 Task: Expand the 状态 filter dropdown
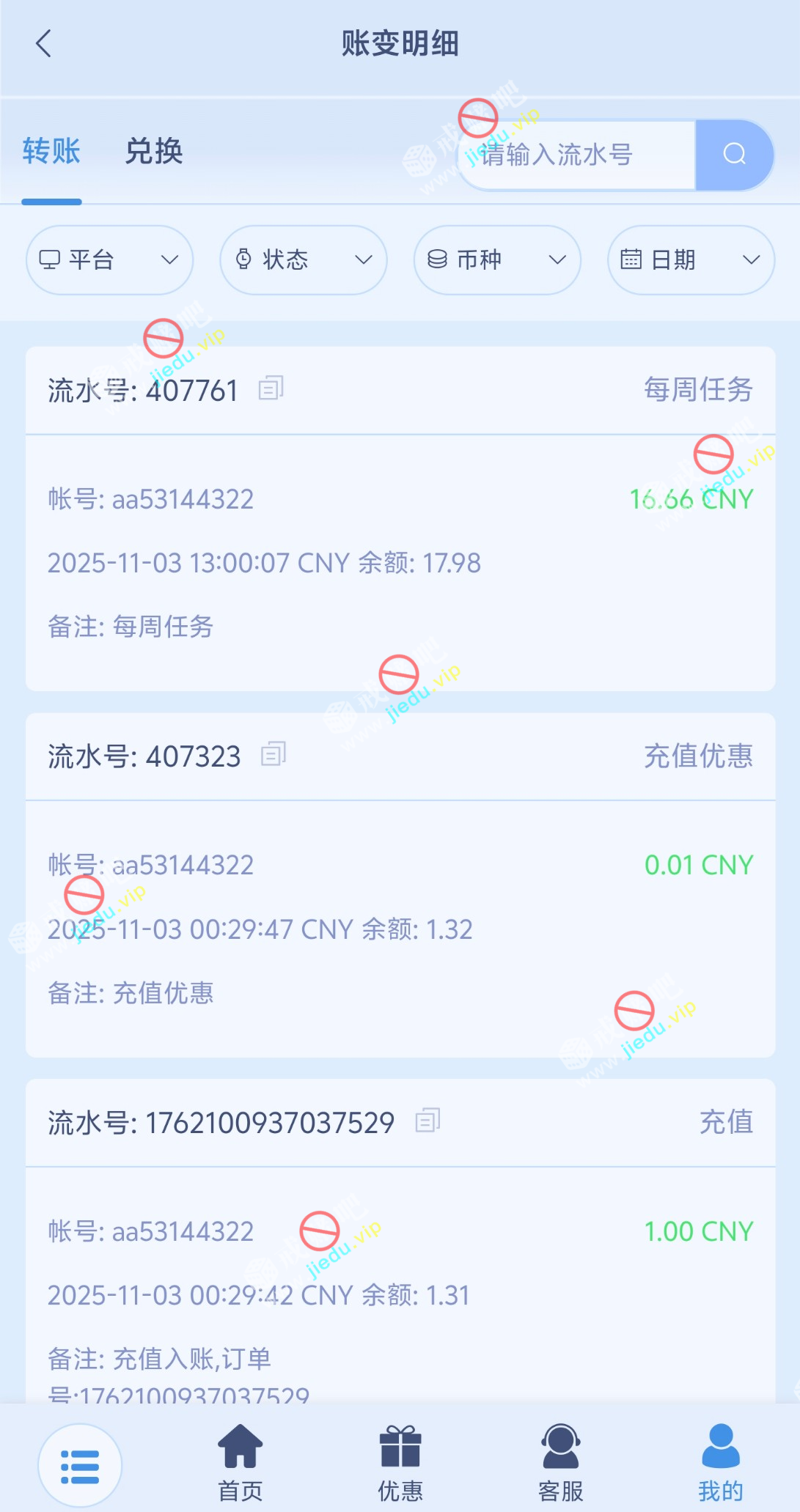coord(303,260)
